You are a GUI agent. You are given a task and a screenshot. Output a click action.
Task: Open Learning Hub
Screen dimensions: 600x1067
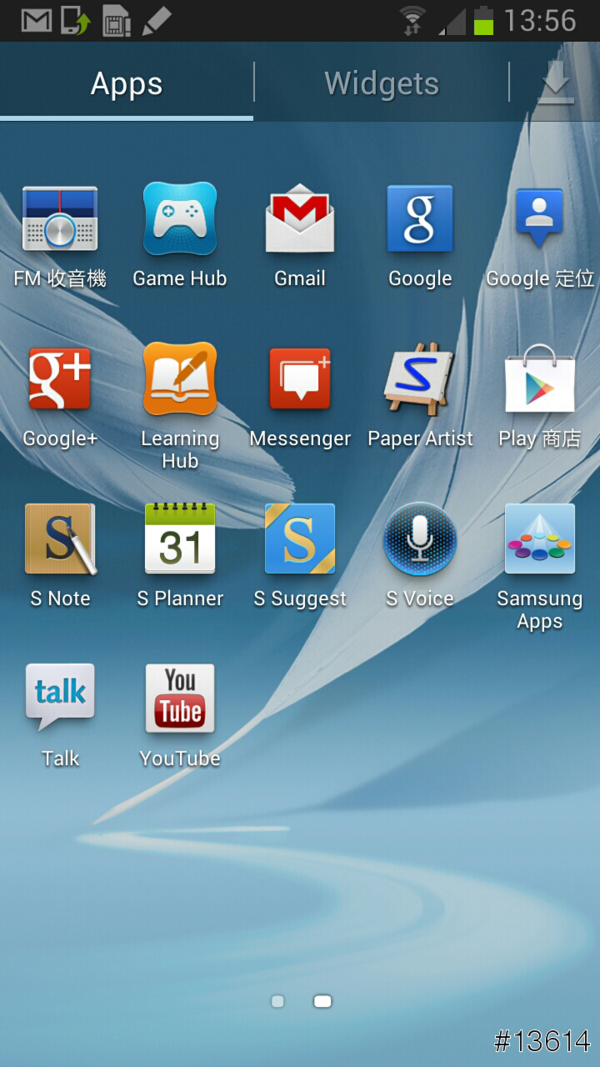180,379
